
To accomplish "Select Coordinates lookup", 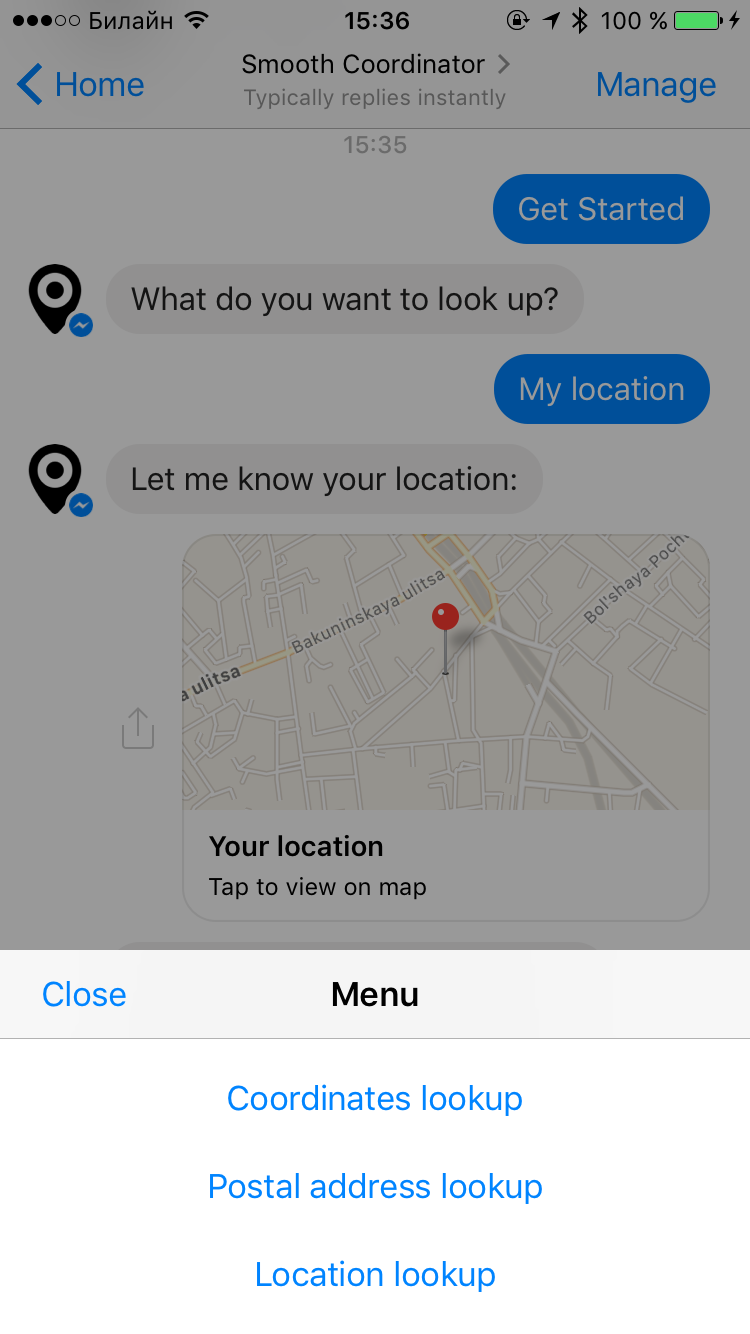I will tap(375, 1098).
